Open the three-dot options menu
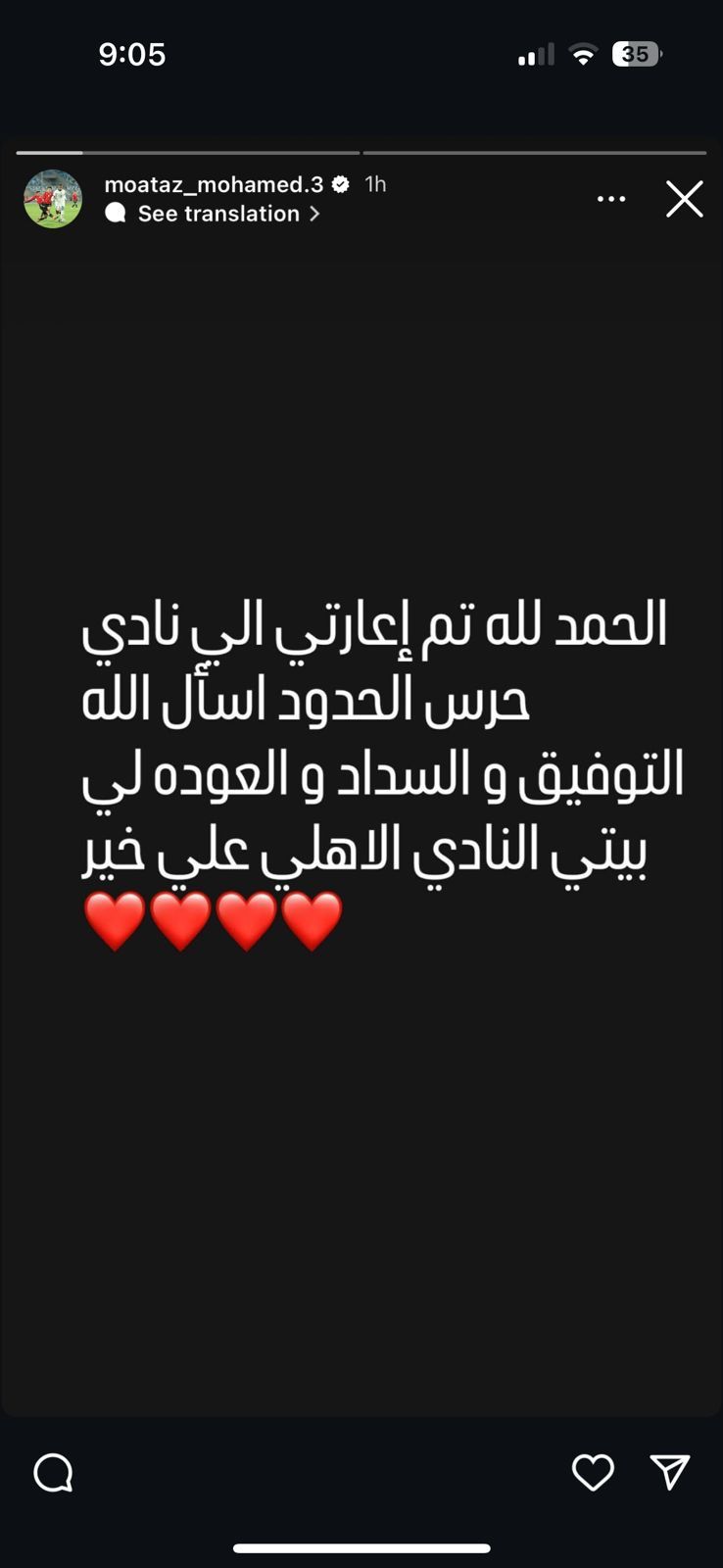This screenshot has width=723, height=1568. tap(611, 199)
